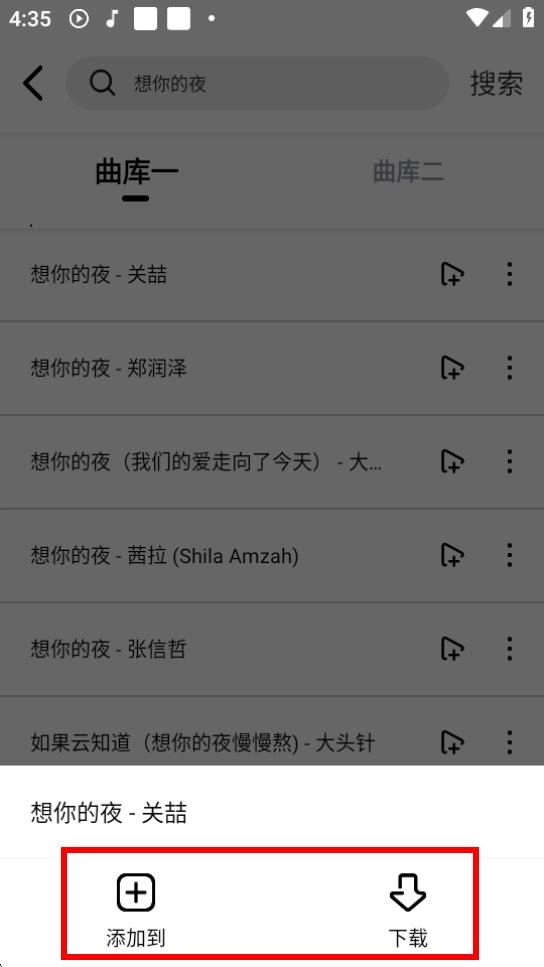The width and height of the screenshot is (544, 967).
Task: Open more options for 想你的夜 - 张信哲
Action: (509, 649)
